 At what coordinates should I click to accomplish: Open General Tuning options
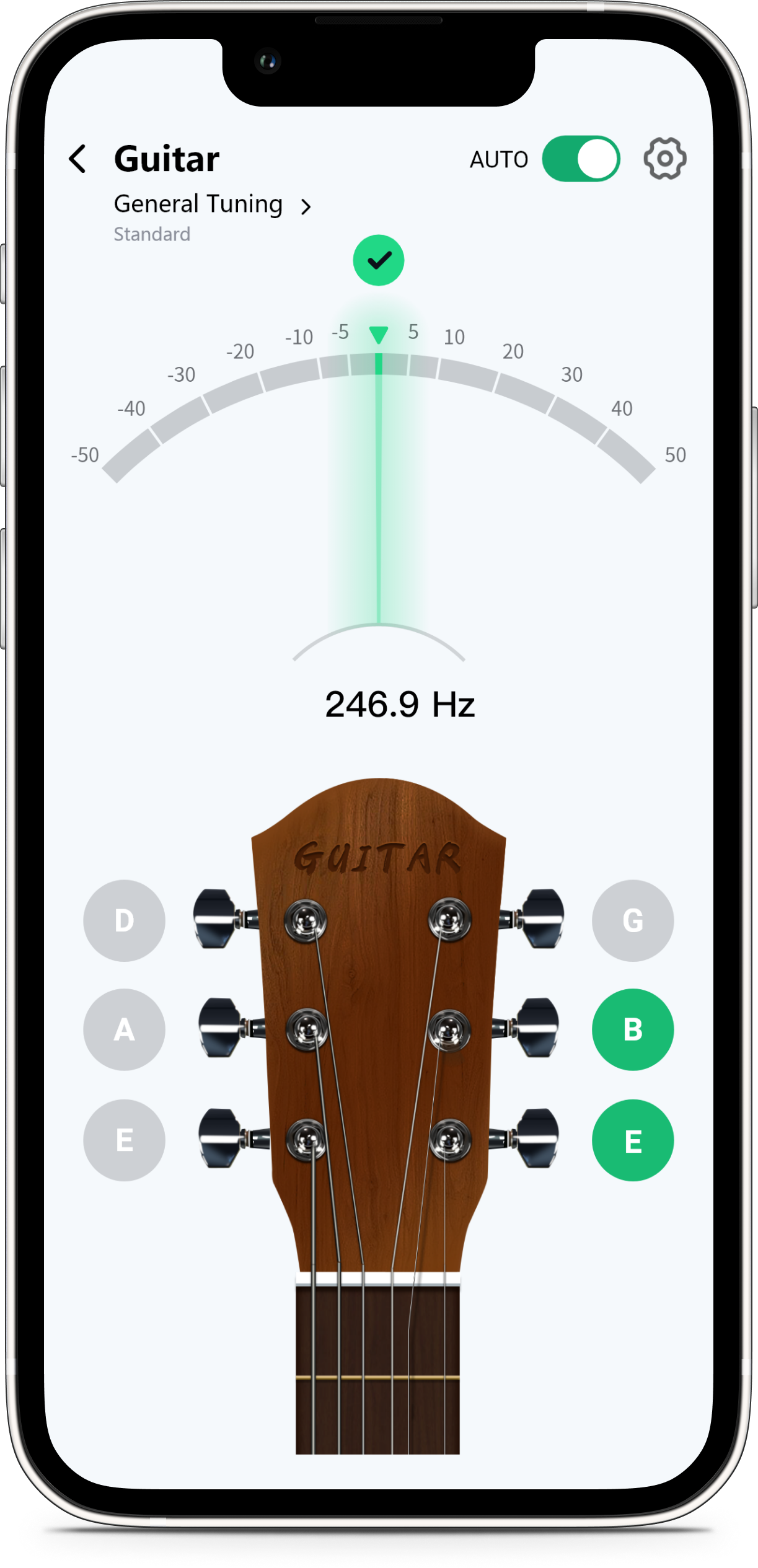(x=212, y=205)
